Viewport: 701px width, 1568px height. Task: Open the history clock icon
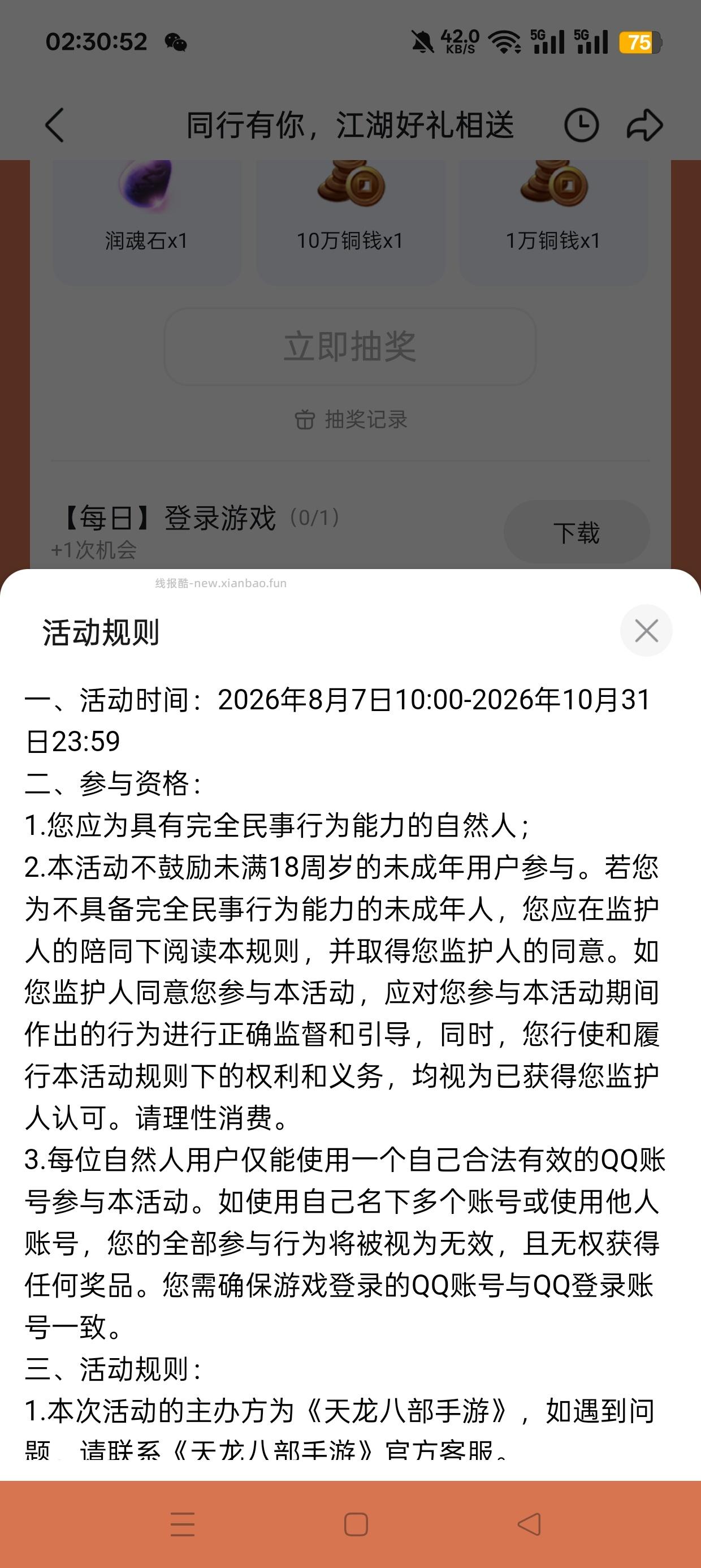(x=581, y=125)
